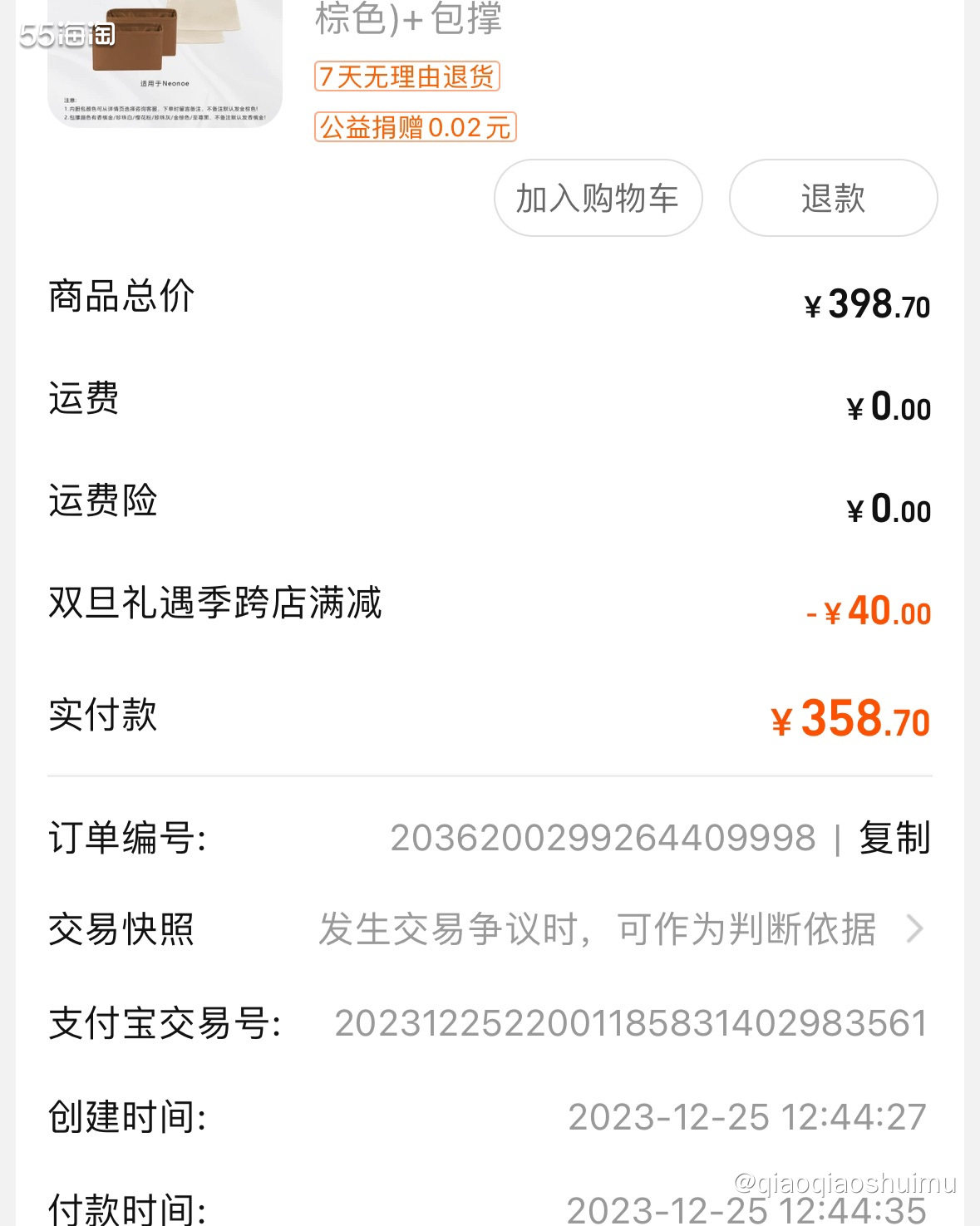Image resolution: width=980 pixels, height=1226 pixels.
Task: Tap the '公益捐赠 0.02元' charity donation tag
Action: (x=414, y=128)
